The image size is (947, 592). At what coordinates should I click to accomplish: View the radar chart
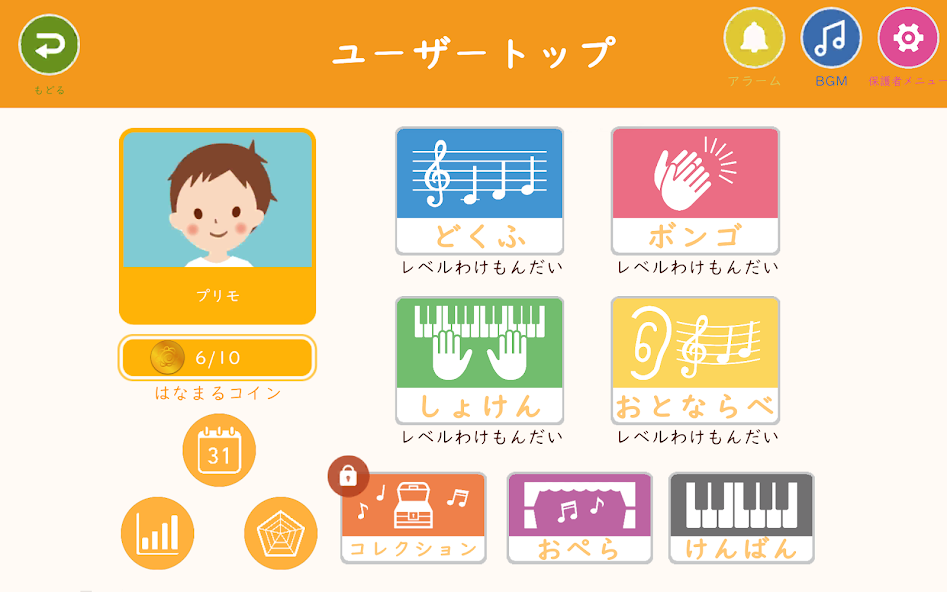tap(280, 533)
